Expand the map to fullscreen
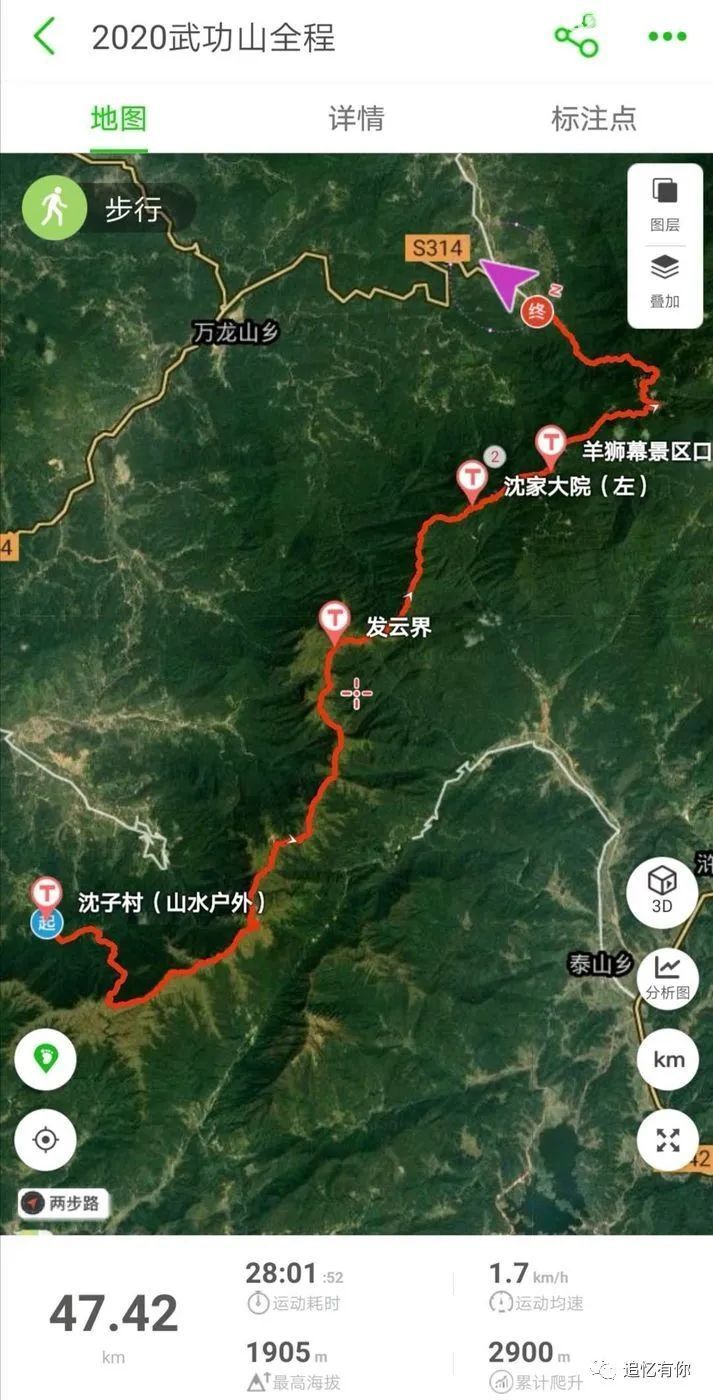This screenshot has height=1400, width=713. 667,1139
